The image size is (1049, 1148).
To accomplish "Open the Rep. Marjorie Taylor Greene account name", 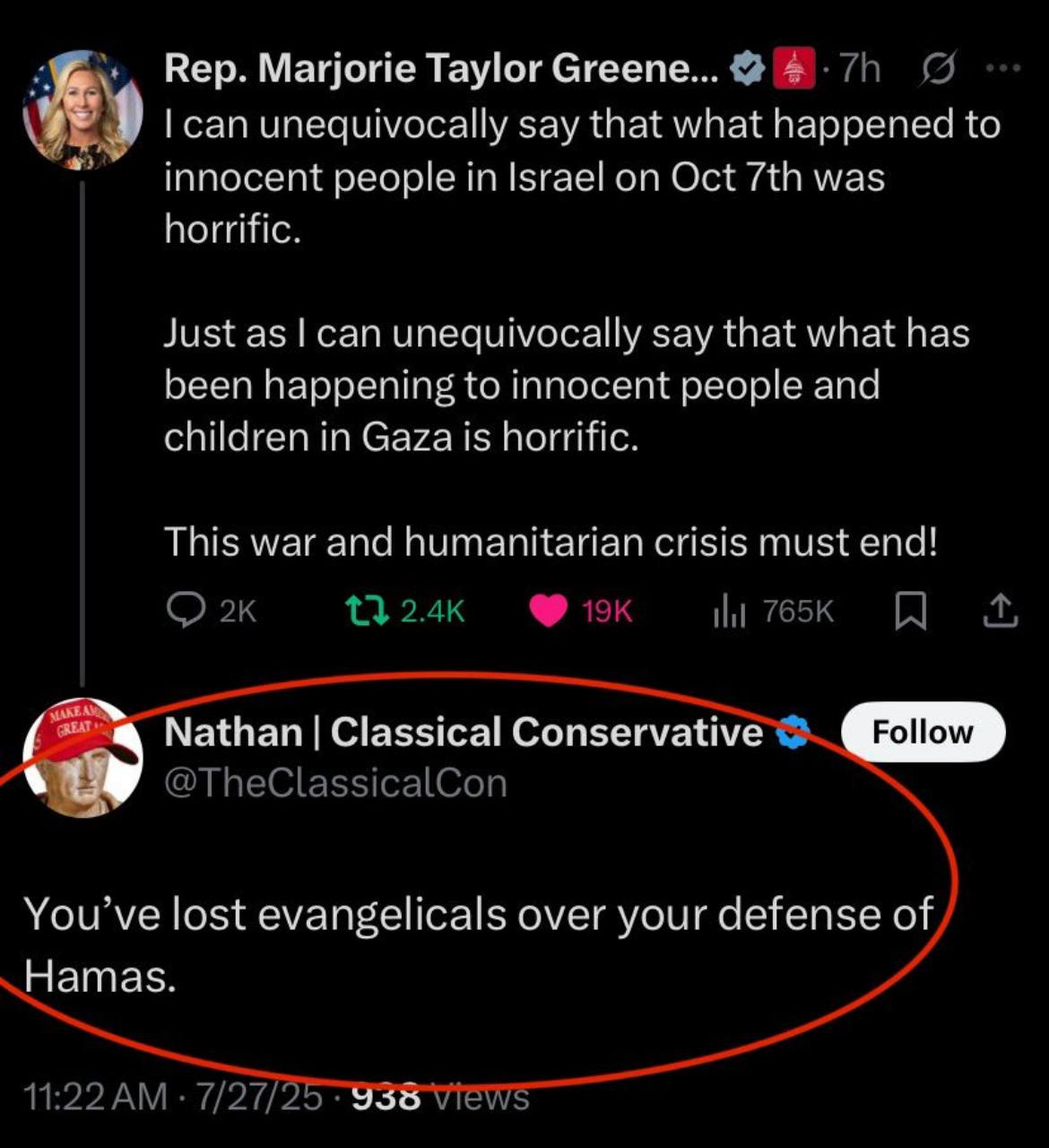I will click(x=440, y=68).
